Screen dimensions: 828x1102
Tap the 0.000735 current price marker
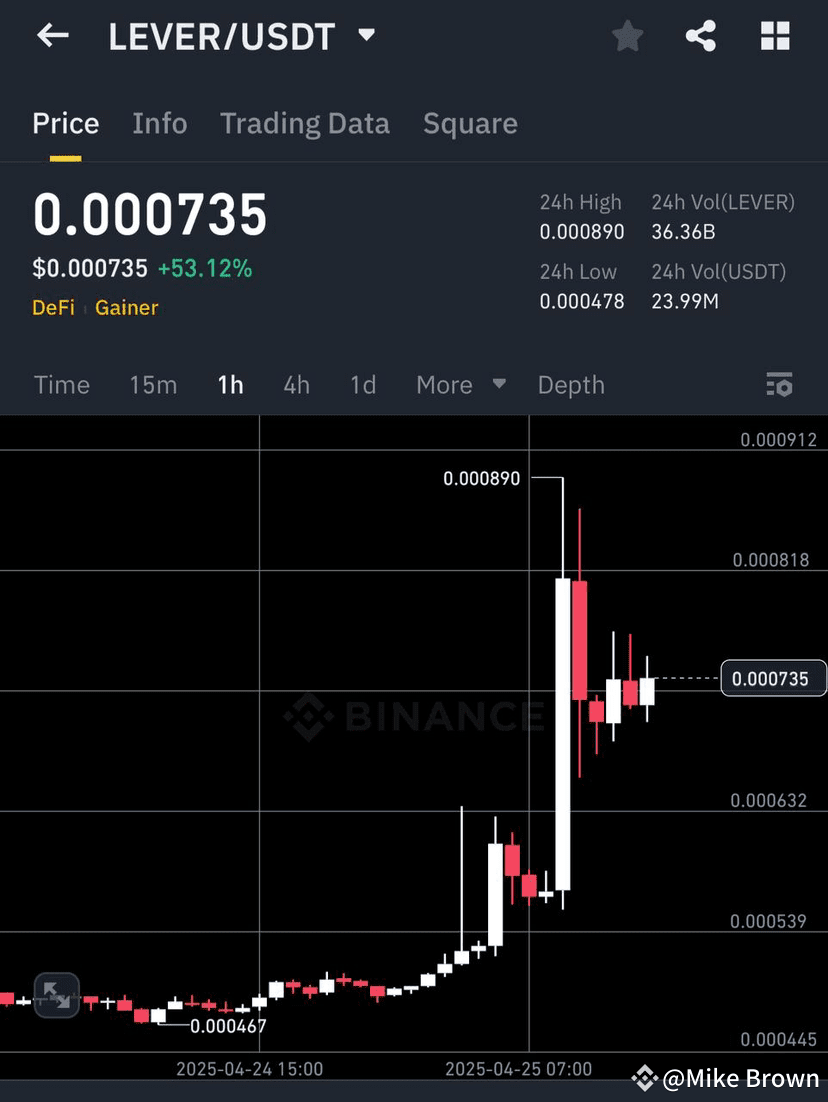[x=773, y=678]
